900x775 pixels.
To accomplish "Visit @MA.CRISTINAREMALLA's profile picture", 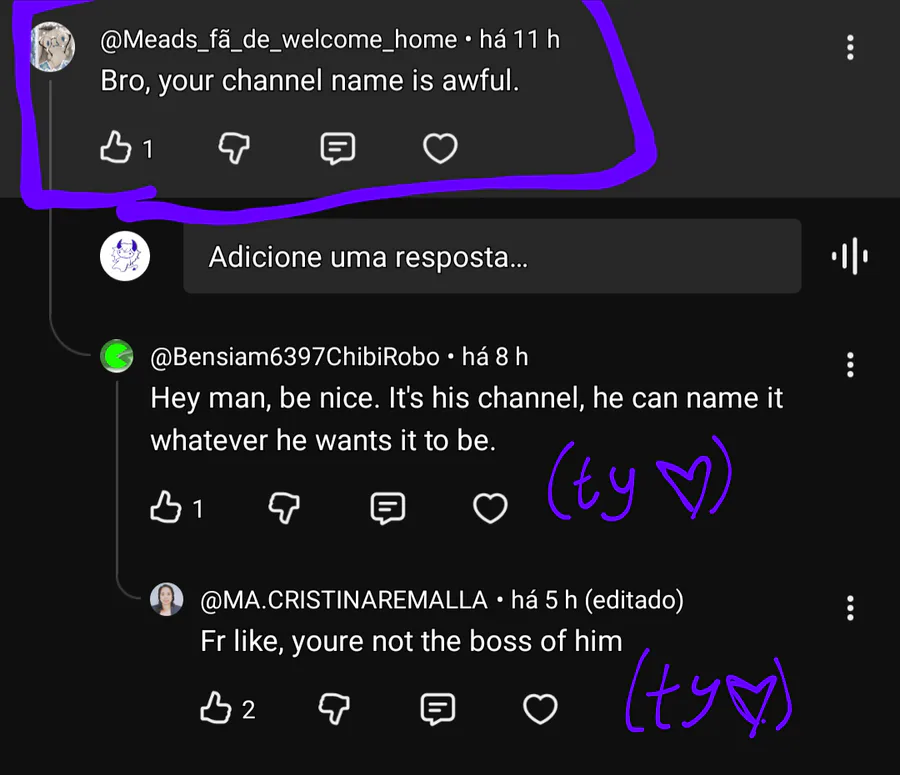I will tap(167, 600).
